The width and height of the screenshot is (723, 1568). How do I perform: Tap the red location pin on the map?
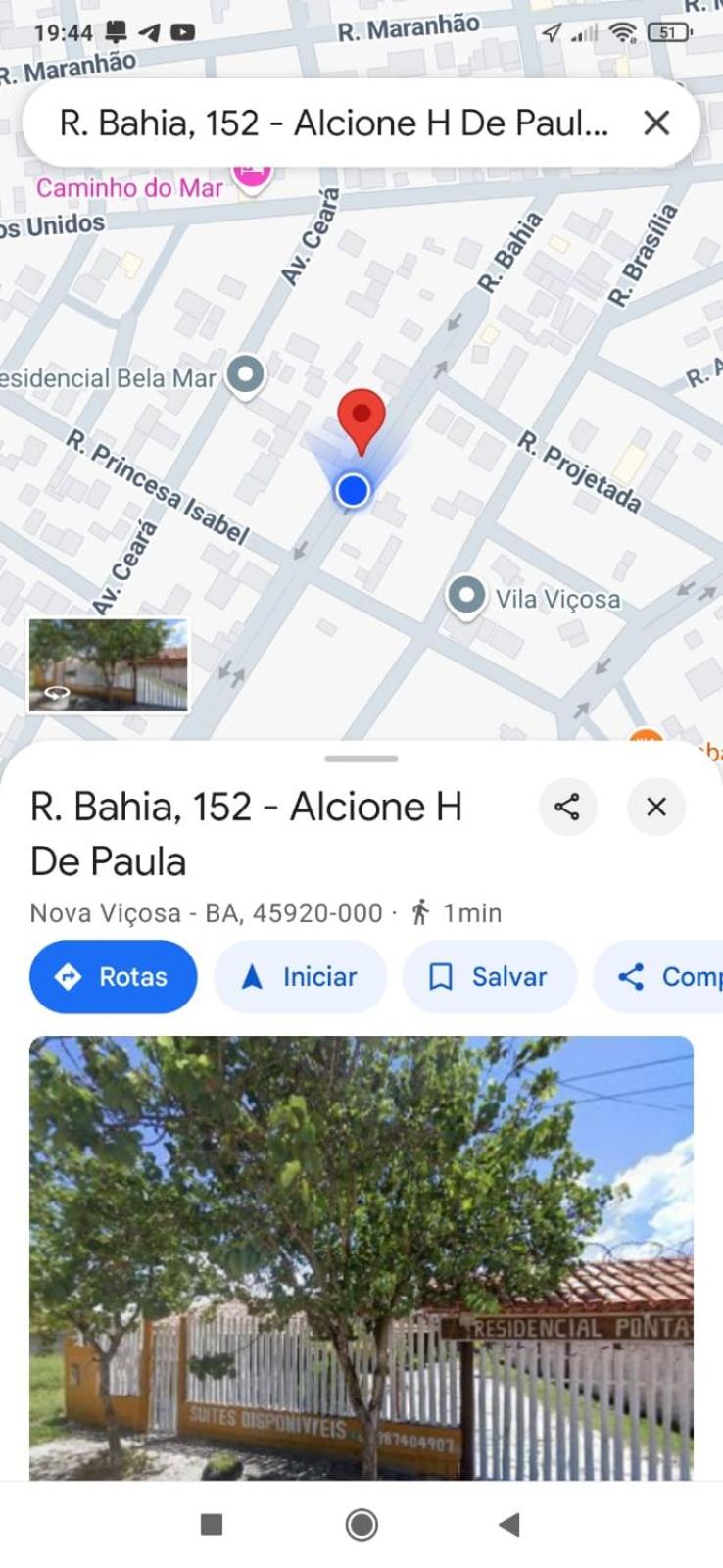(361, 416)
